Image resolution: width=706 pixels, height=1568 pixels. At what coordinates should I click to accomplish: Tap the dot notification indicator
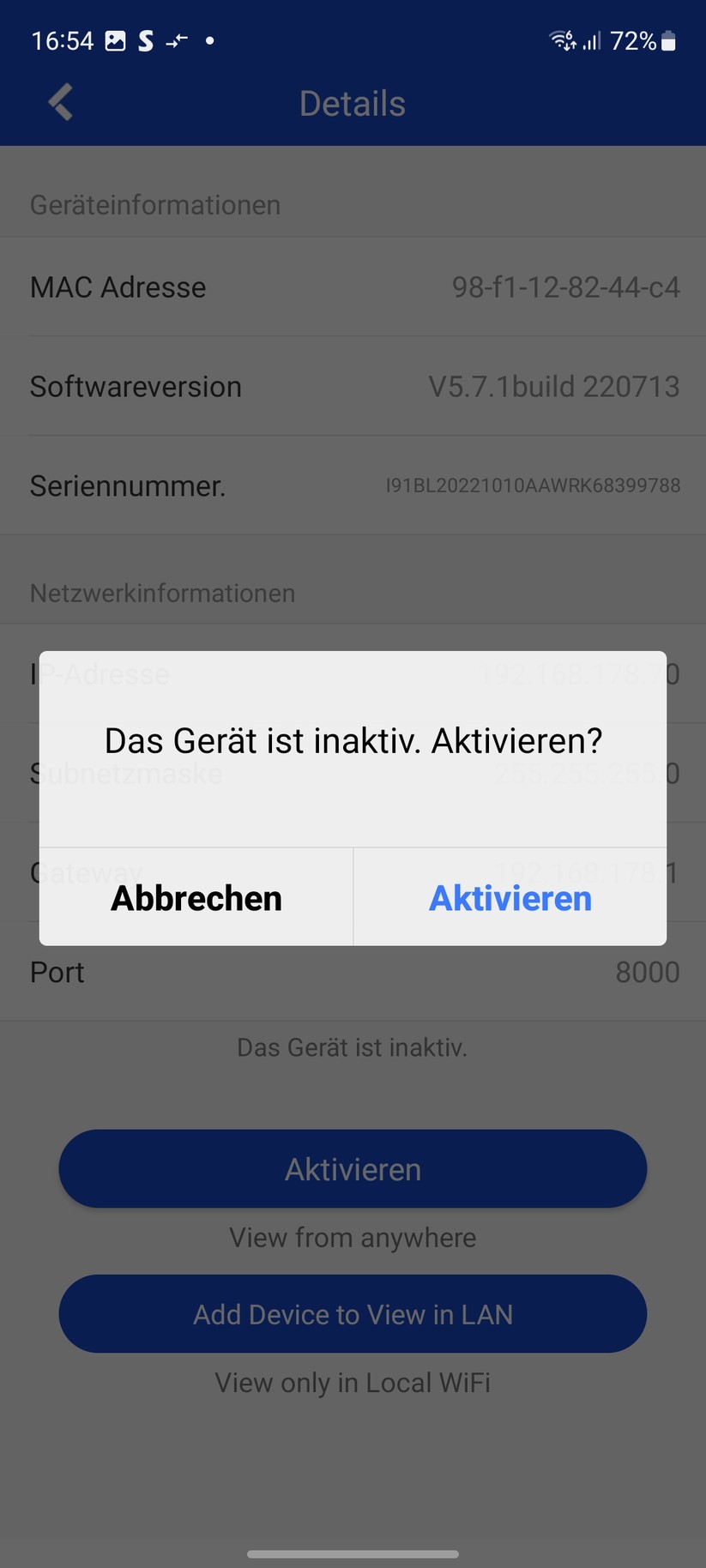click(208, 41)
